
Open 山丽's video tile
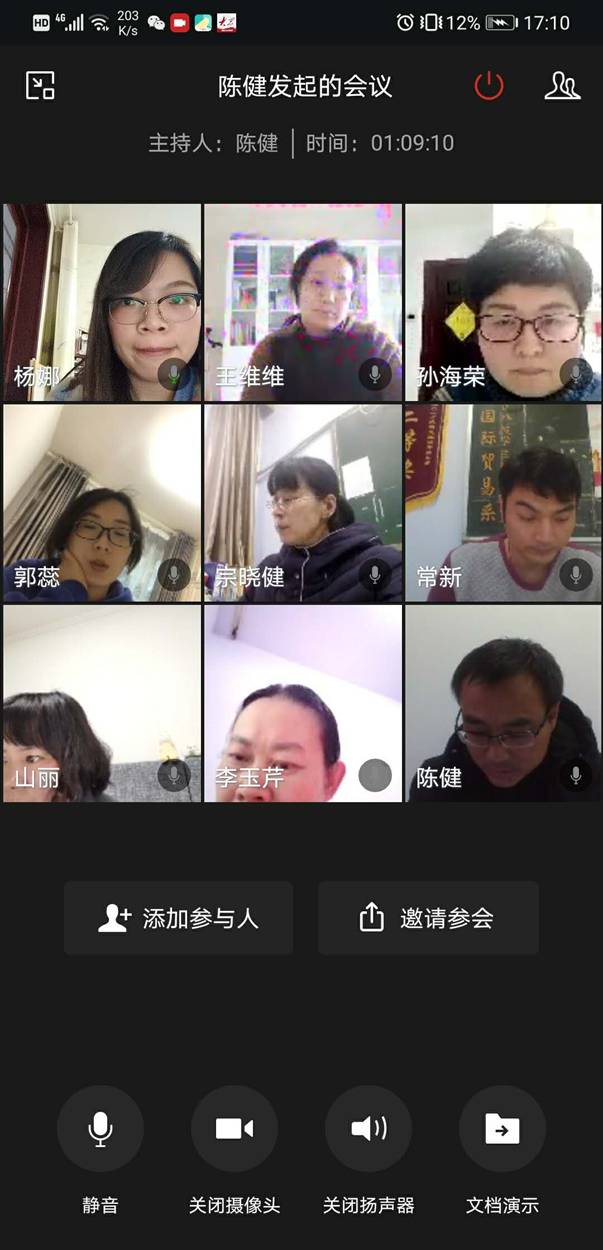tap(102, 703)
